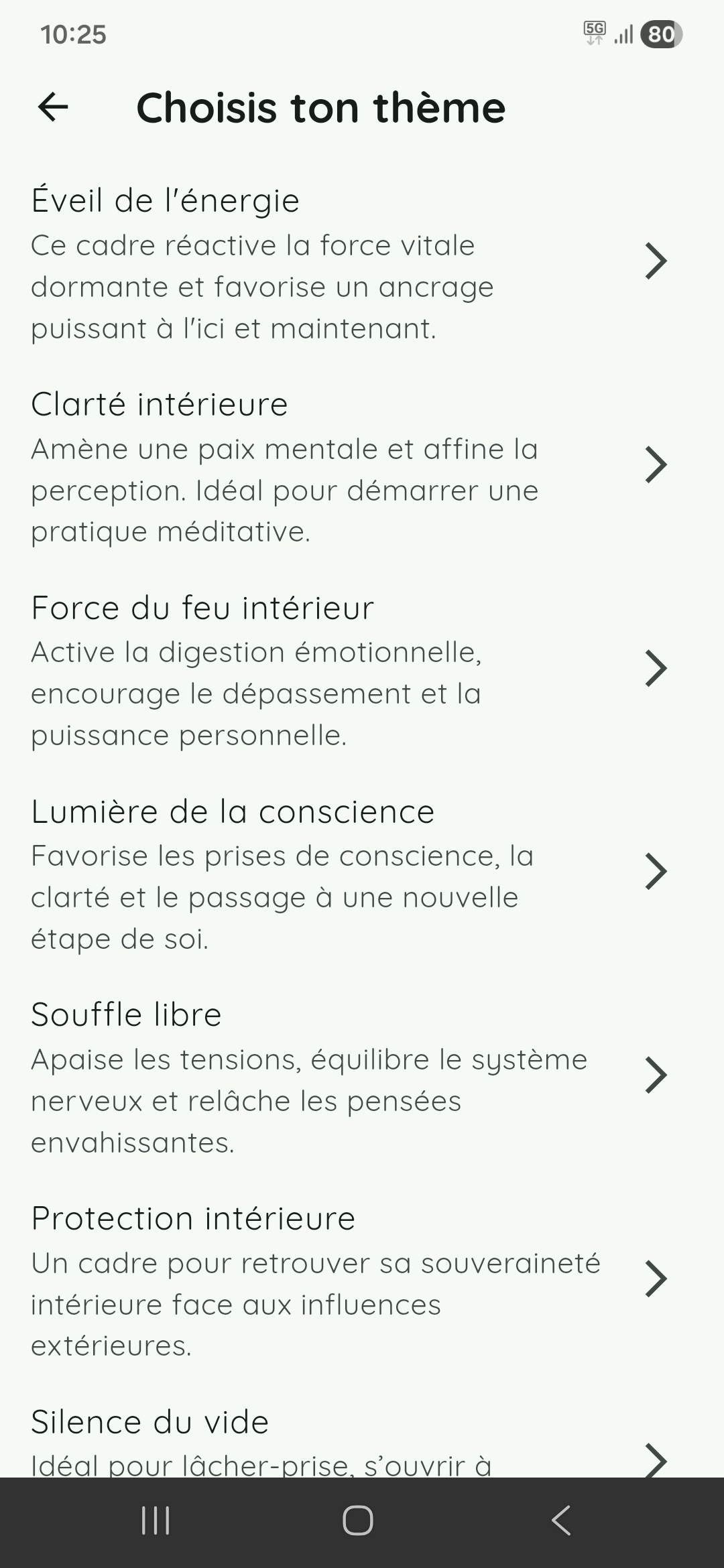This screenshot has width=724, height=1568.
Task: Open Lumière de la conscience via its chevron
Action: 657,871
